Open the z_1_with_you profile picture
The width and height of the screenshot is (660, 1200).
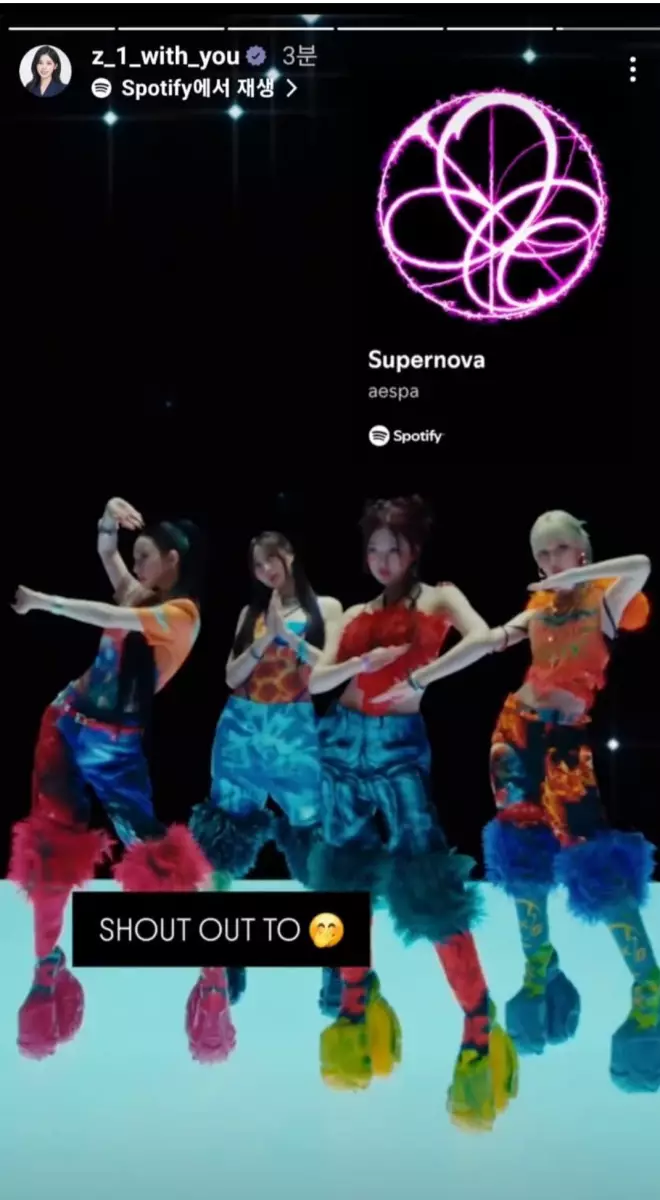pos(45,71)
